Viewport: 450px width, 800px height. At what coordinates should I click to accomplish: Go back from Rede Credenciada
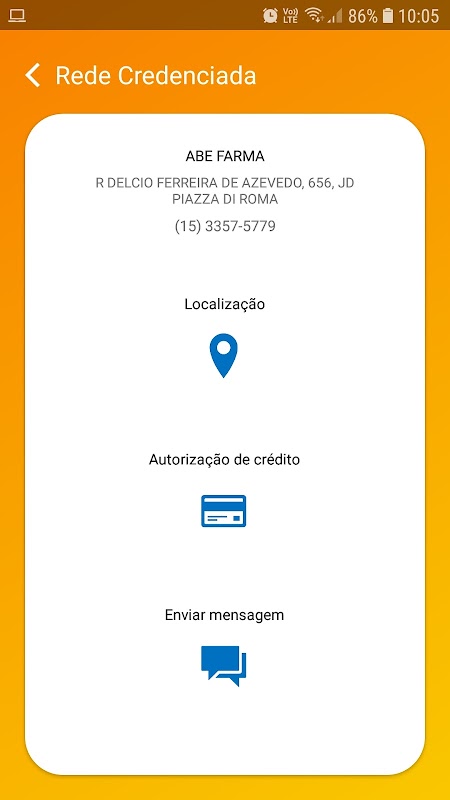(33, 76)
